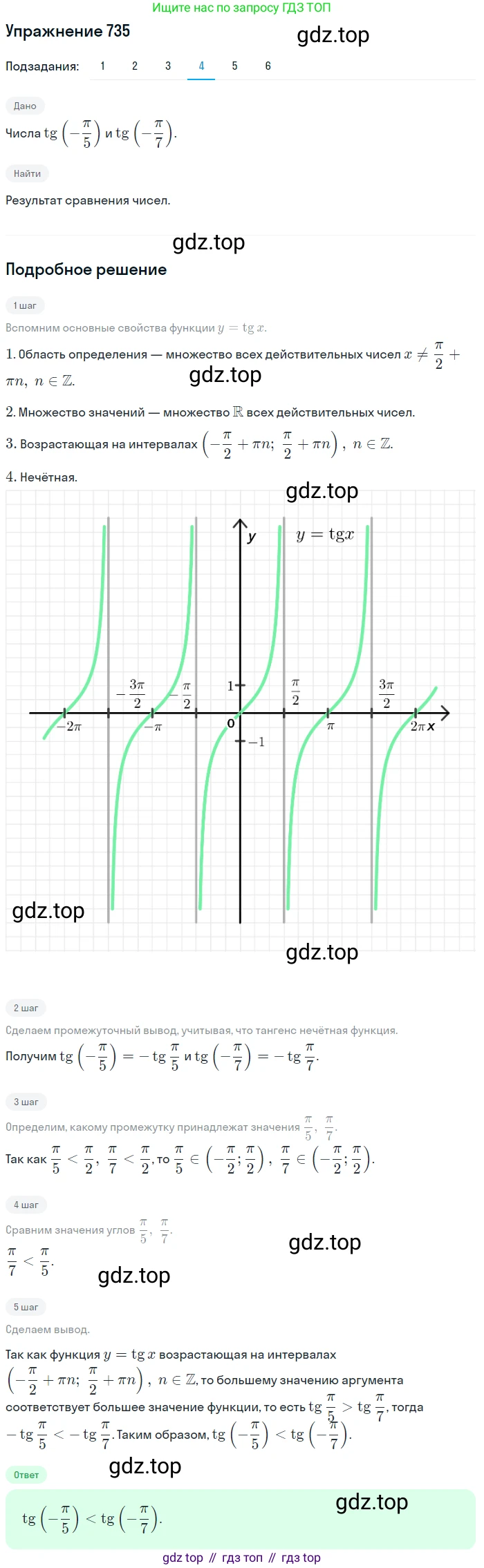Show subtask 6 tab
484x1568 pixels.
pyautogui.click(x=268, y=66)
